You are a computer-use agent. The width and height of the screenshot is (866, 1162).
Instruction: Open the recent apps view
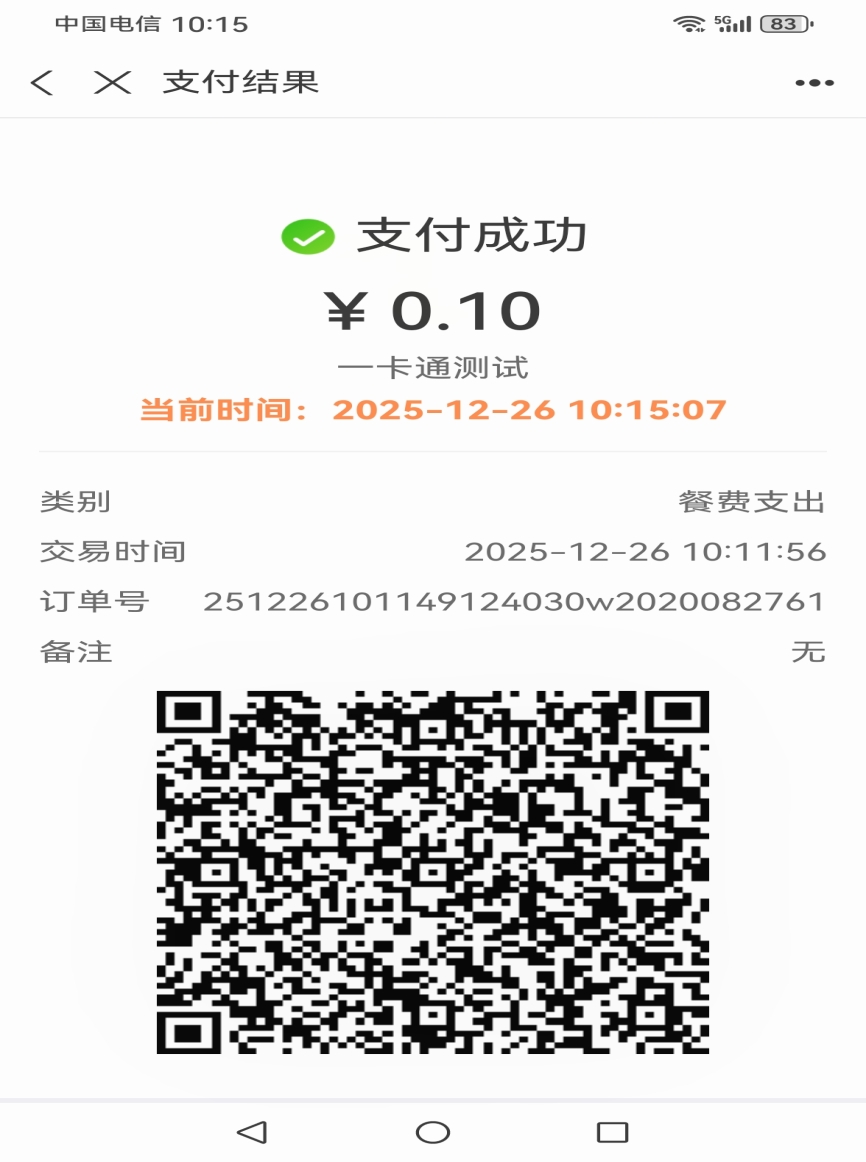coord(612,1132)
